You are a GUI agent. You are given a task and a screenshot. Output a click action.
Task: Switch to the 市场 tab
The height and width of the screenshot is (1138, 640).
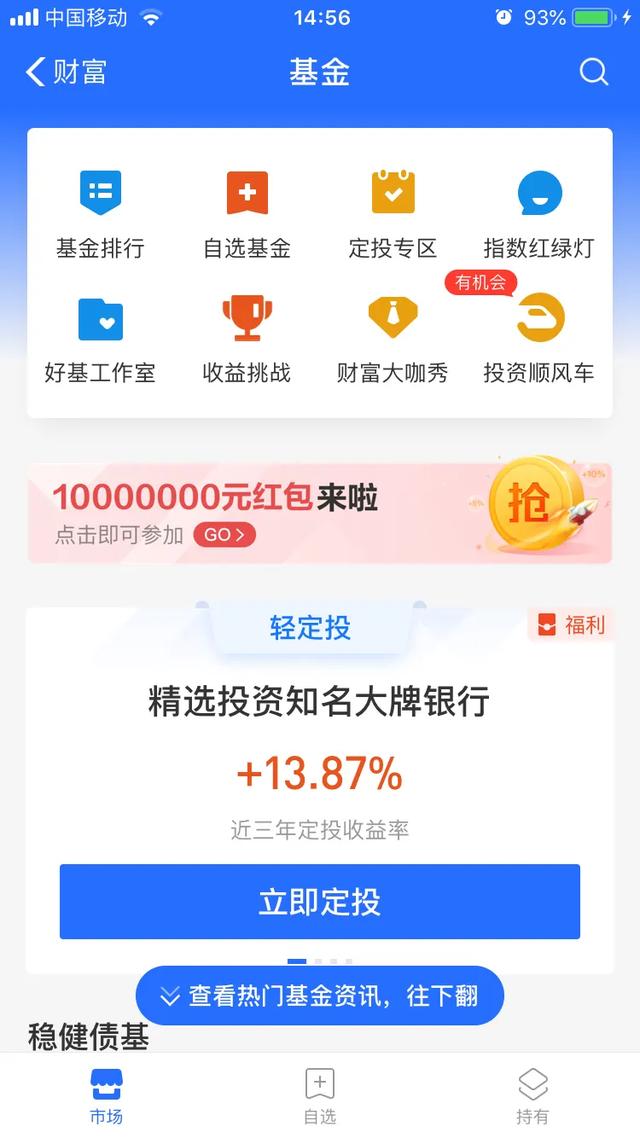(x=106, y=1096)
